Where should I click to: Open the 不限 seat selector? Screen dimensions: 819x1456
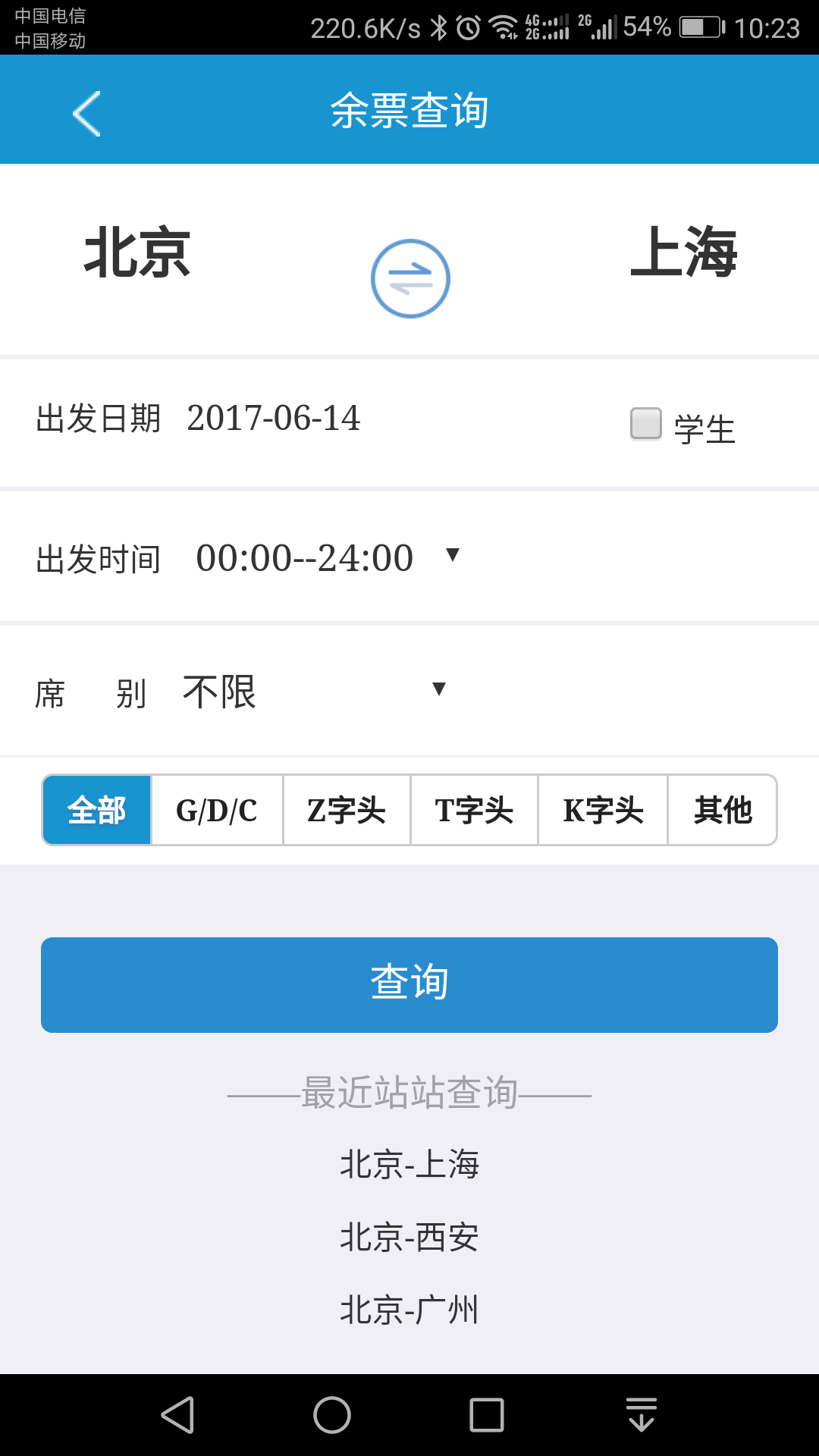[220, 690]
